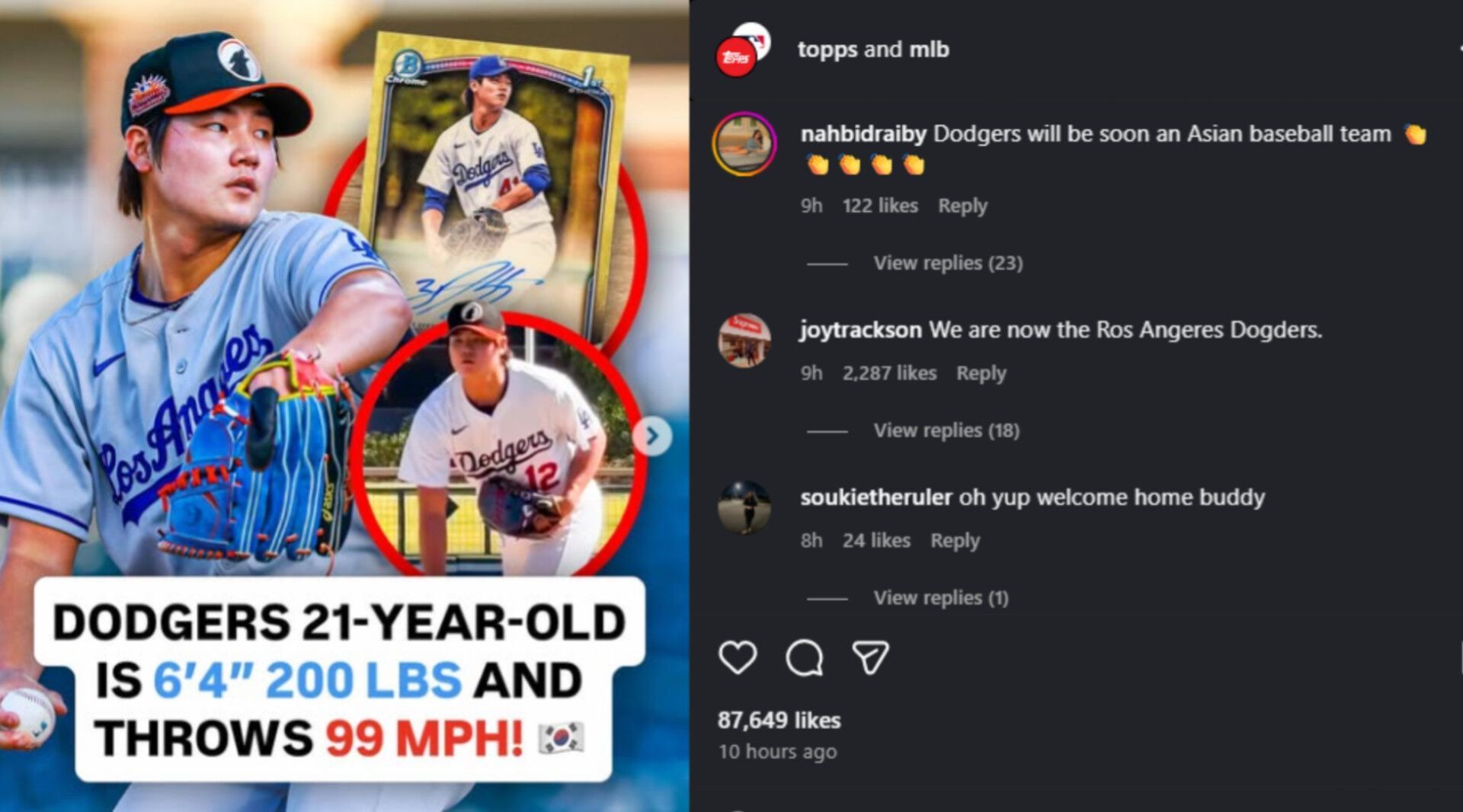View 23 replies under nahbidraiby's comment

coord(947,263)
